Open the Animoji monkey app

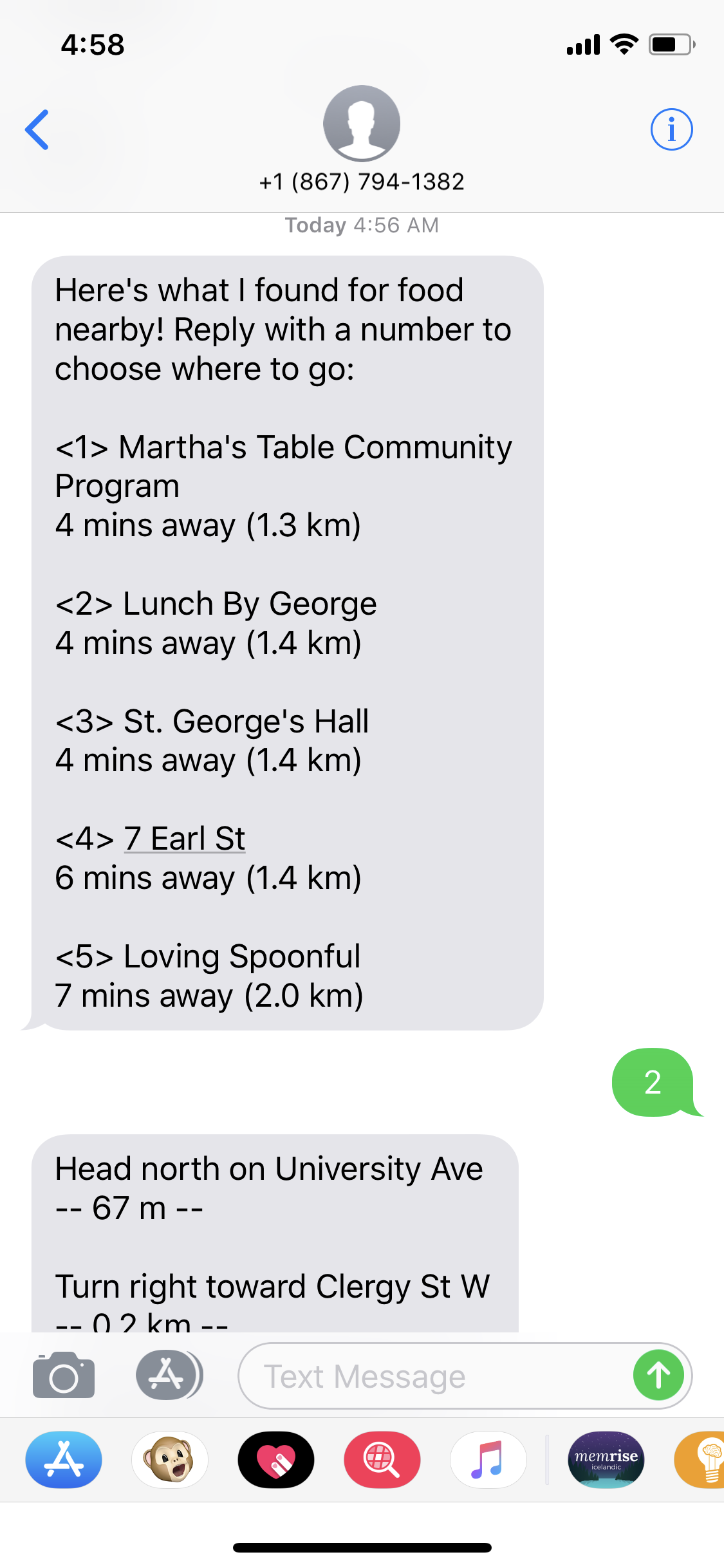[170, 1460]
